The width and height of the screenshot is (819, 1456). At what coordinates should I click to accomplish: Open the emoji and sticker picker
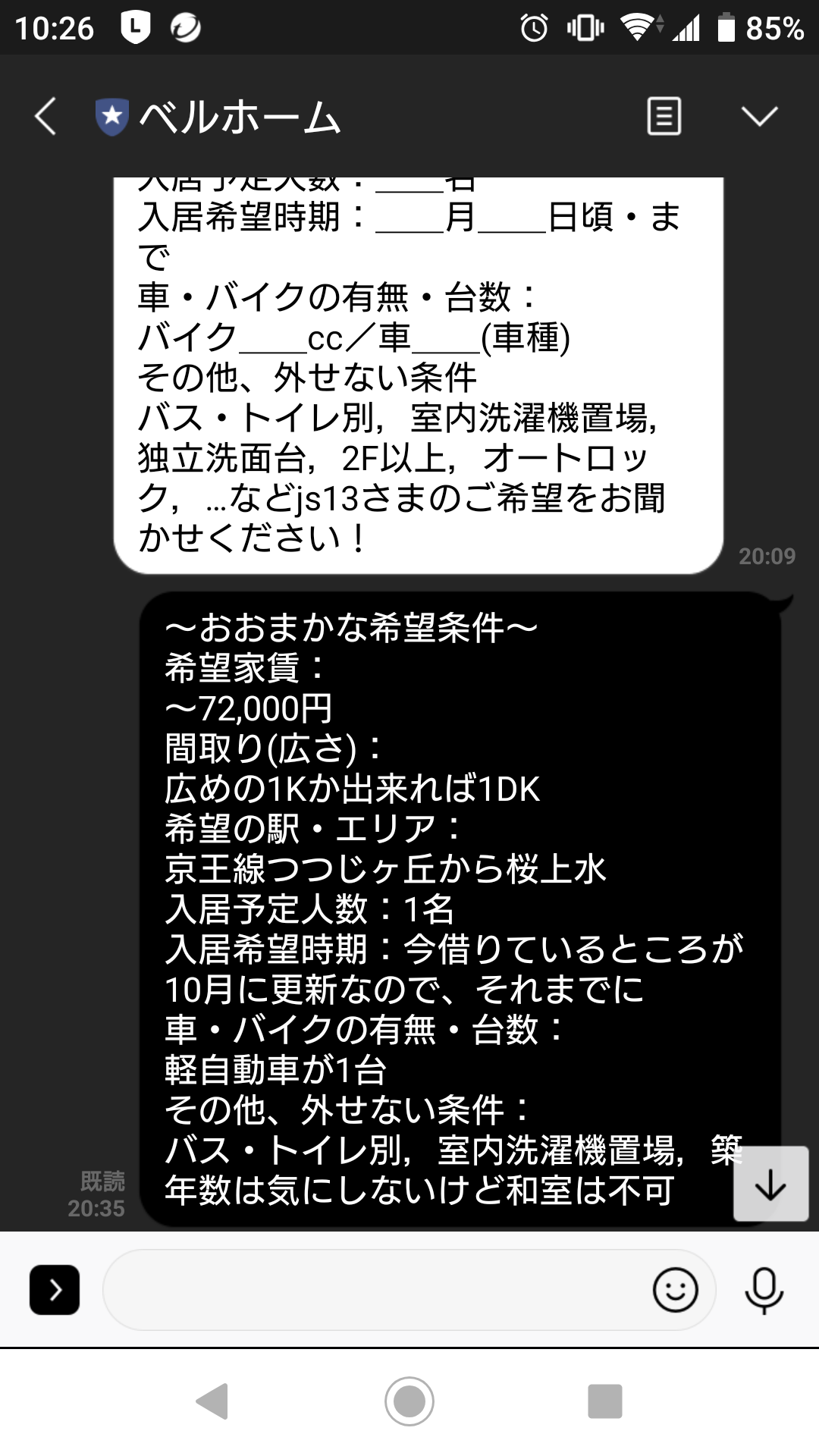pos(675,1289)
